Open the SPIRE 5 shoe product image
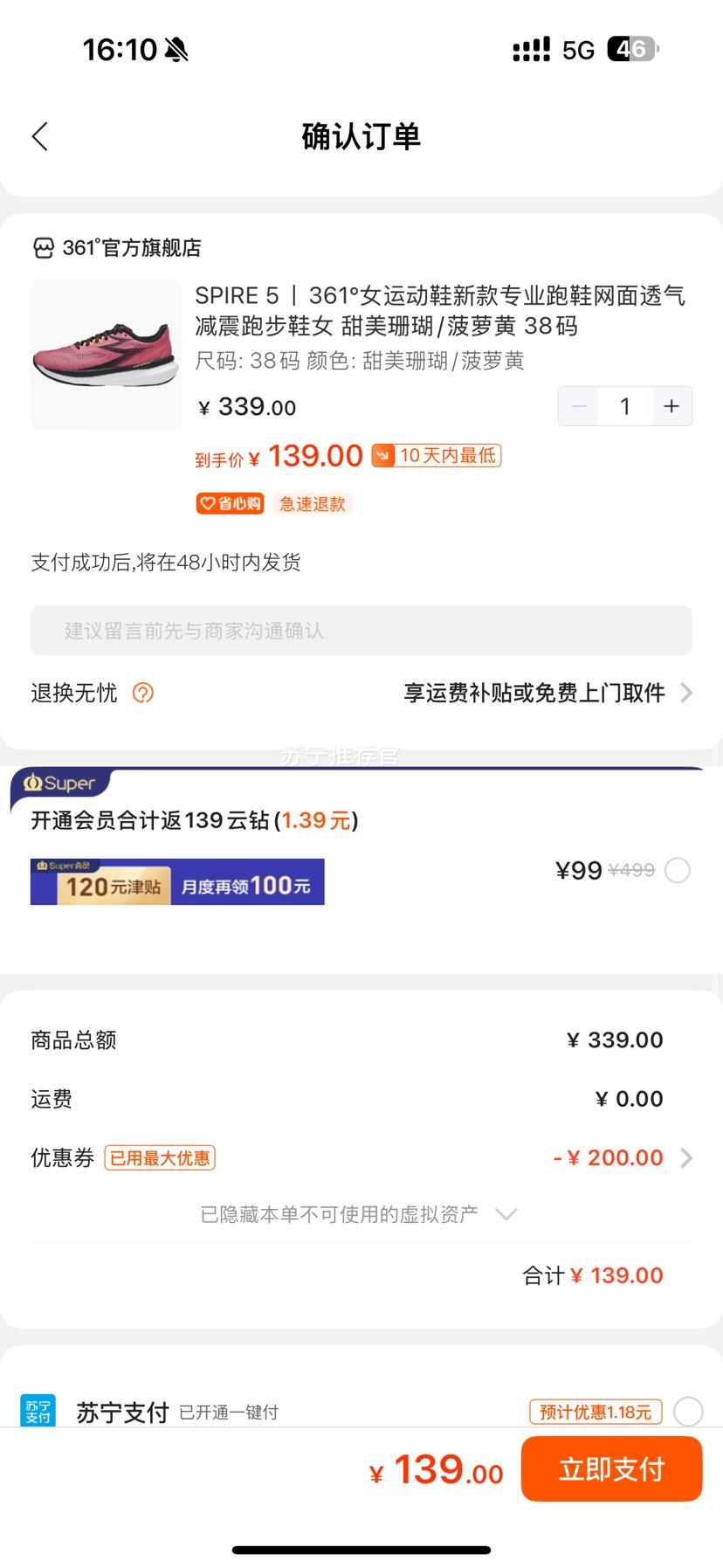Screen dimensions: 723x1568 (106, 354)
